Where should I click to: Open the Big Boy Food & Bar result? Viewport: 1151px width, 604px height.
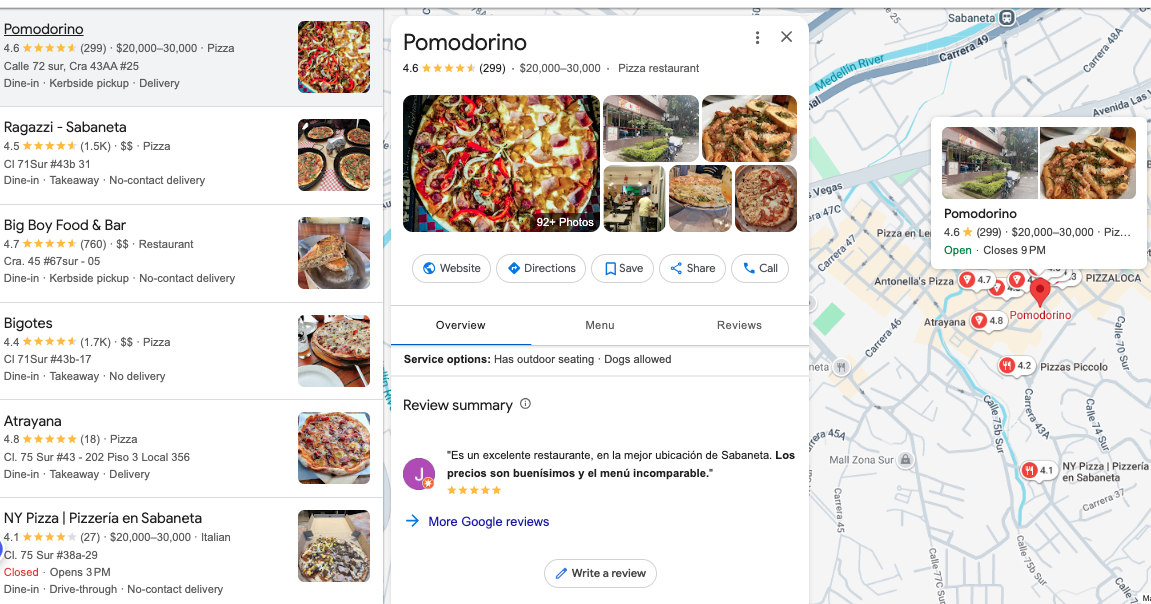pos(65,225)
